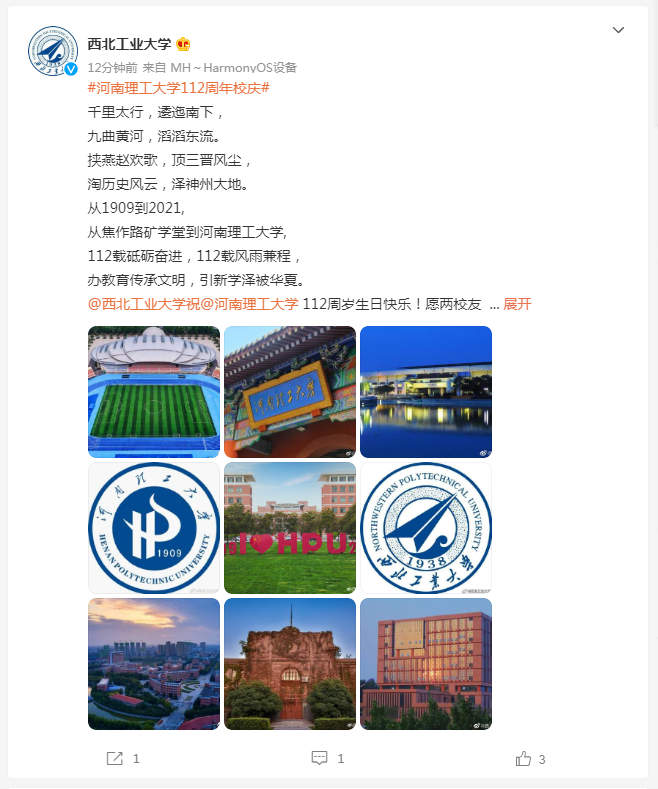This screenshot has height=789, width=658.
Task: Open the Henan Polytechnic University emblem image
Action: 154,528
